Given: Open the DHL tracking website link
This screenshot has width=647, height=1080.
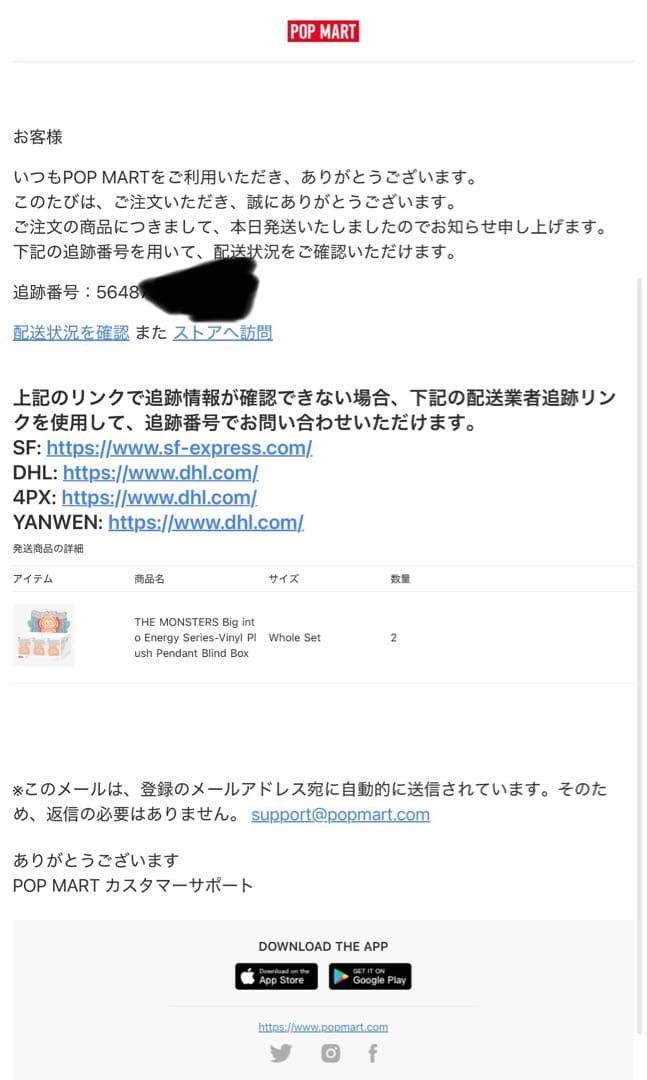Looking at the screenshot, I should pos(160,473).
